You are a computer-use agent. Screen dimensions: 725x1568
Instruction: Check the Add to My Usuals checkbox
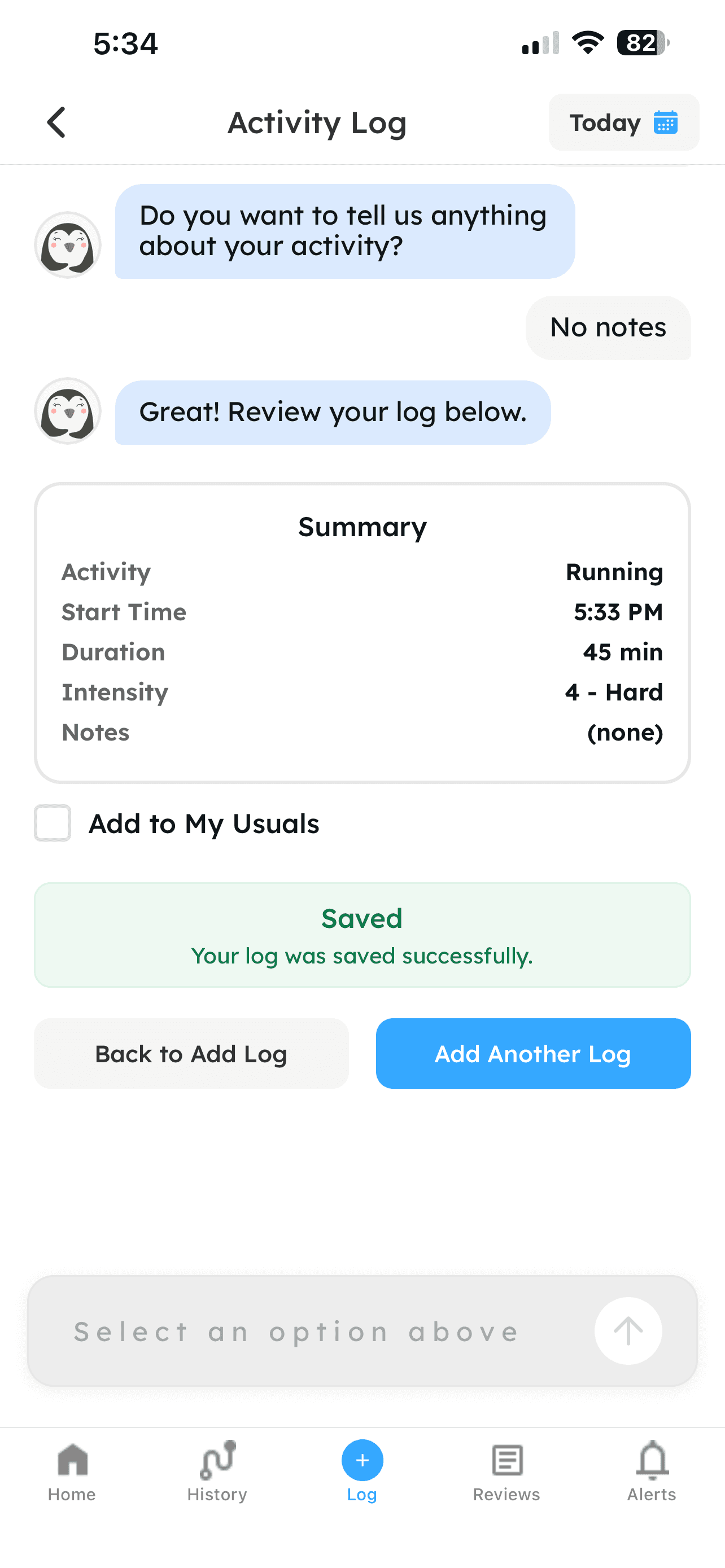[53, 824]
